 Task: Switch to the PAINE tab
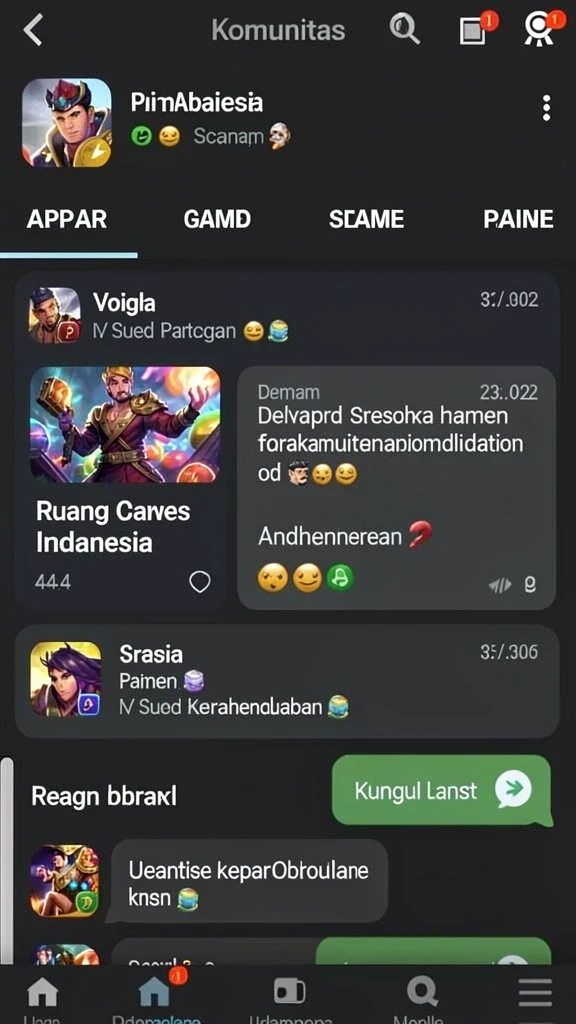(x=519, y=219)
